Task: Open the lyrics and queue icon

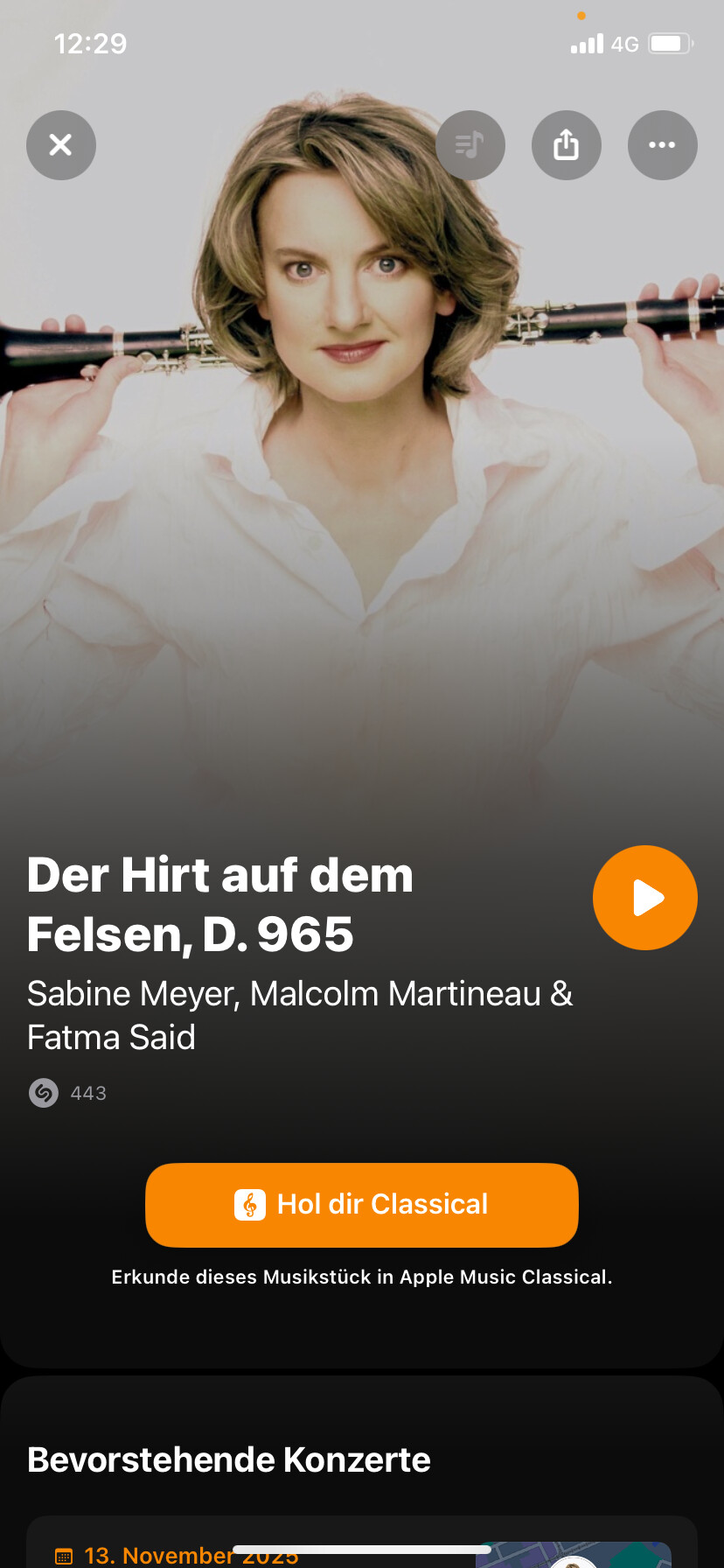Action: tap(470, 145)
